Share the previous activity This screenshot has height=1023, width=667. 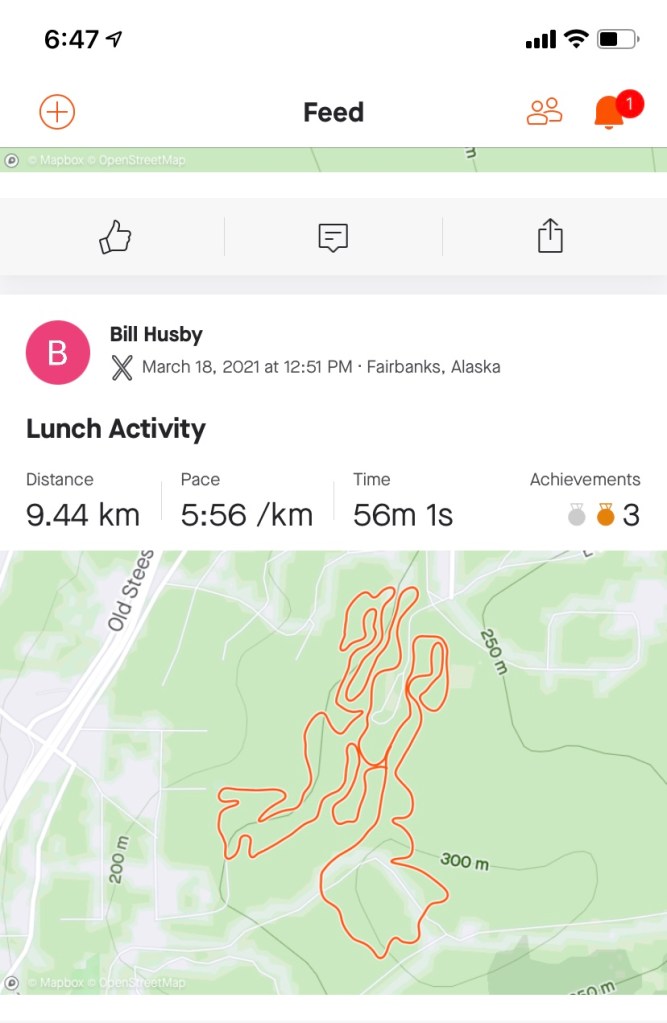click(551, 237)
